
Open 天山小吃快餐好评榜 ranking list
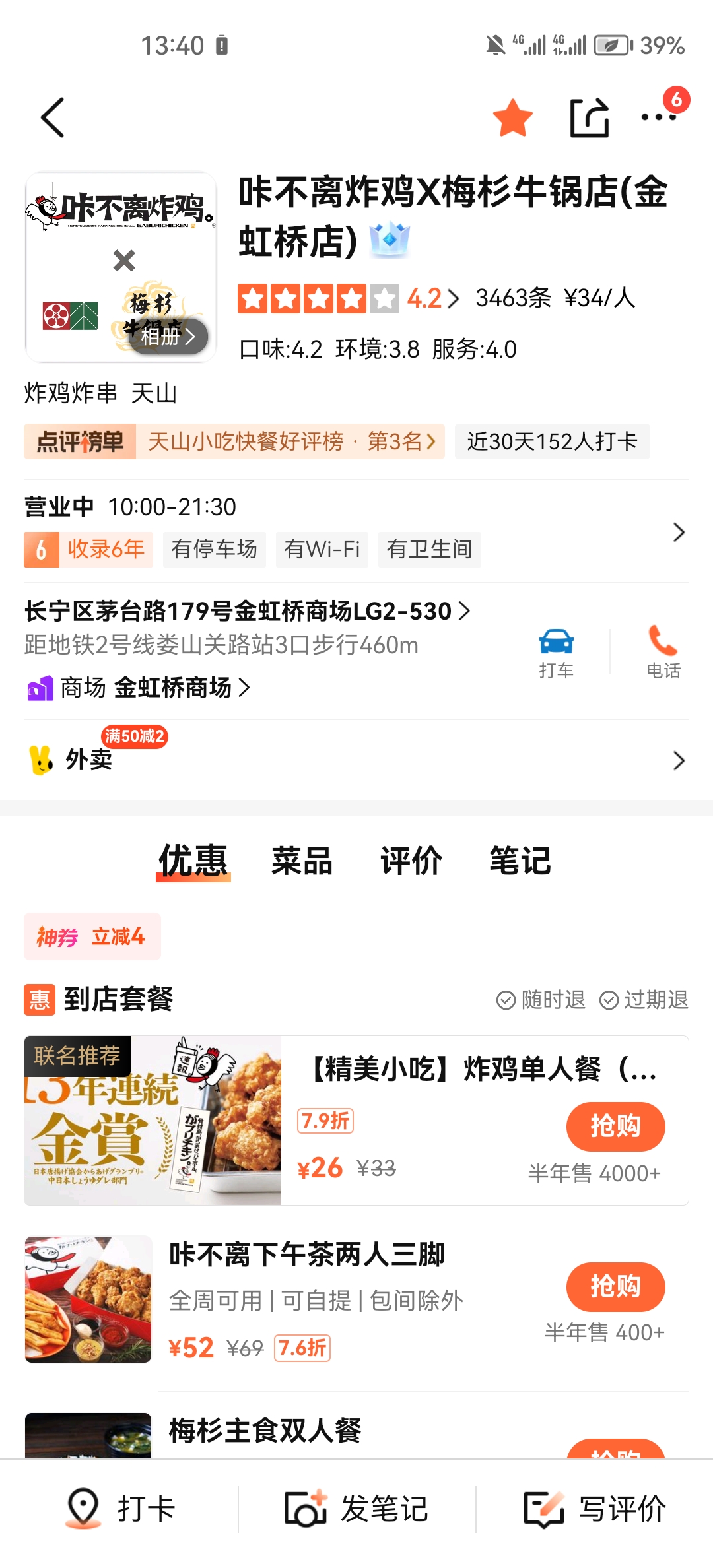coord(290,441)
